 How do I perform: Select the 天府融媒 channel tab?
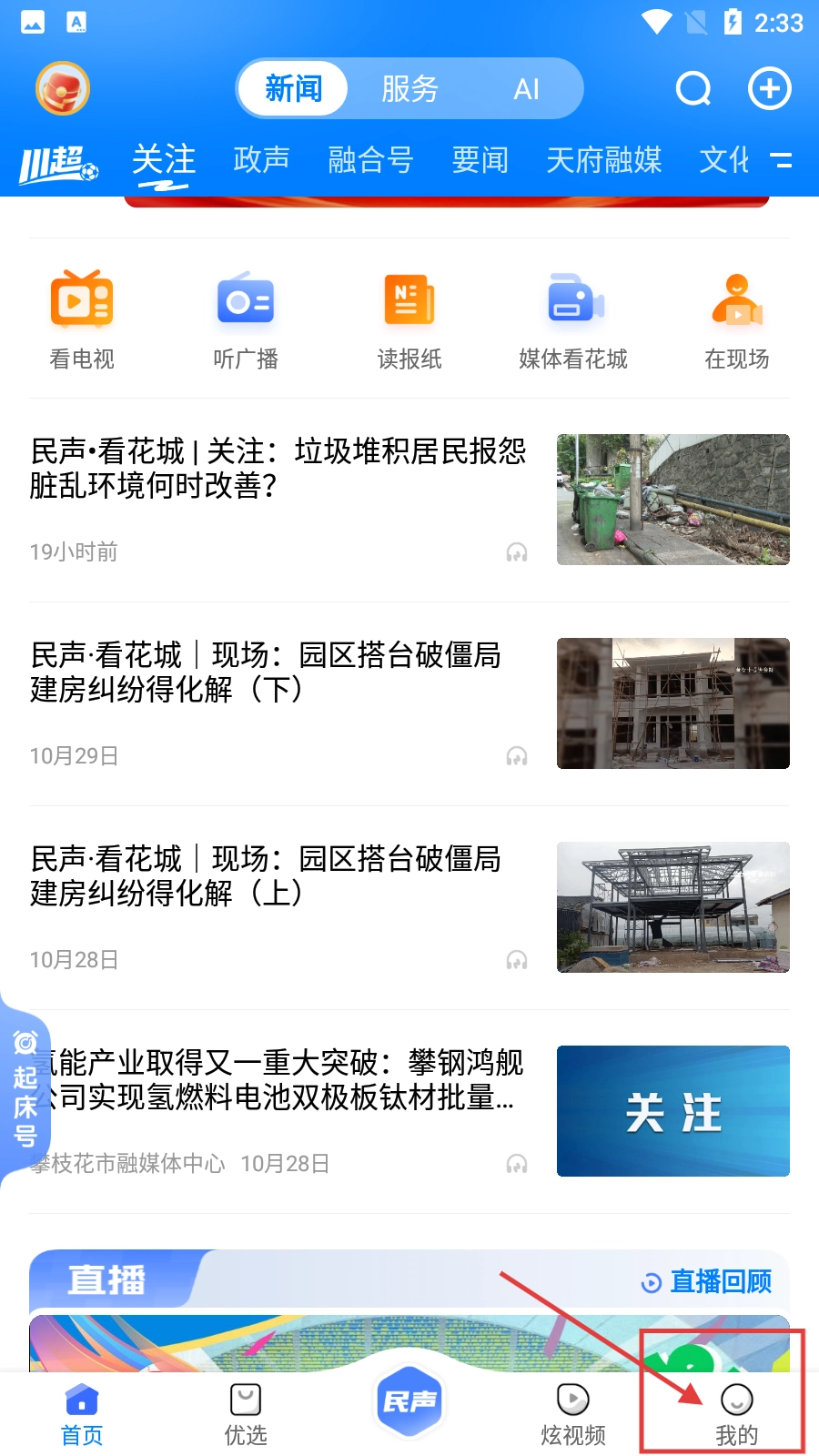pyautogui.click(x=603, y=160)
